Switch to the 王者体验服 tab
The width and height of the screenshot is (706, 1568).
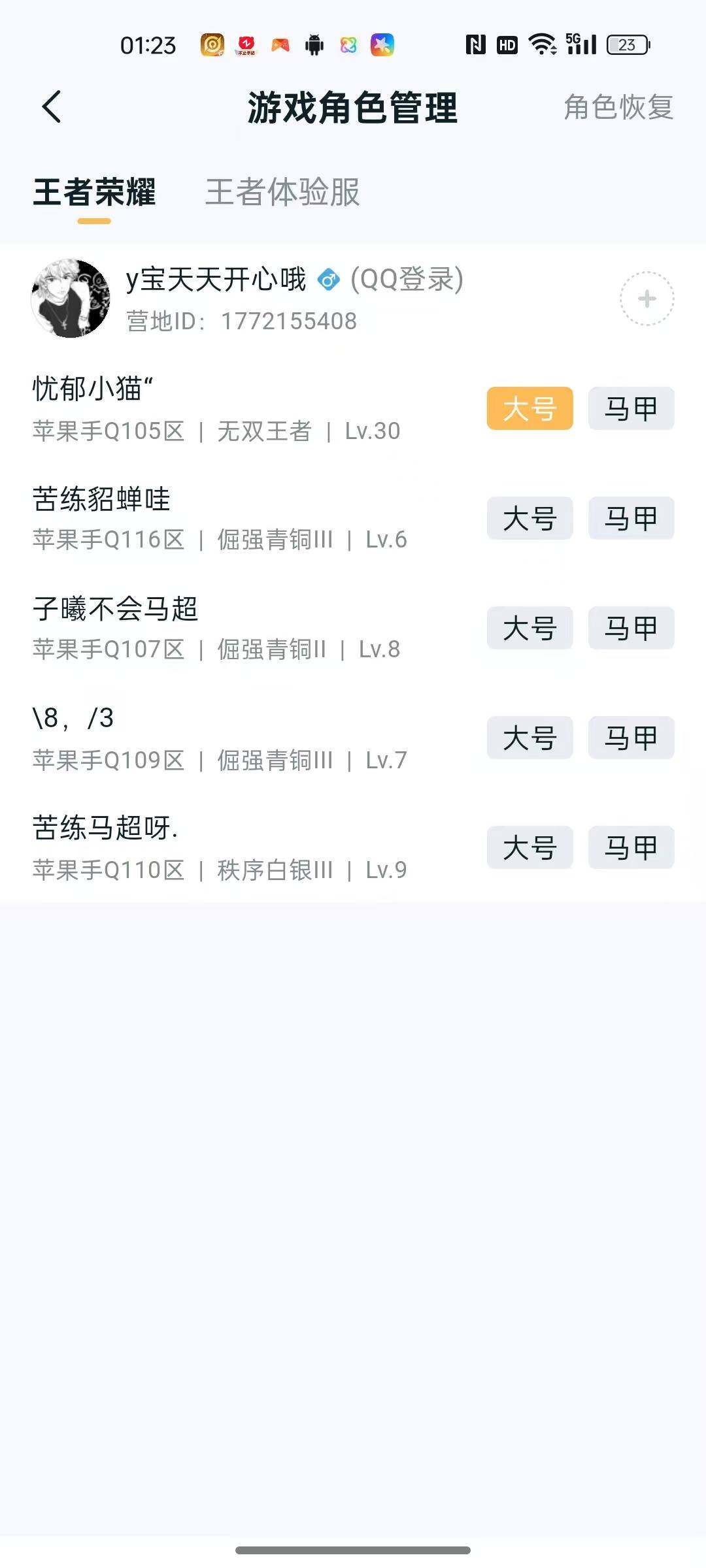pyautogui.click(x=282, y=192)
